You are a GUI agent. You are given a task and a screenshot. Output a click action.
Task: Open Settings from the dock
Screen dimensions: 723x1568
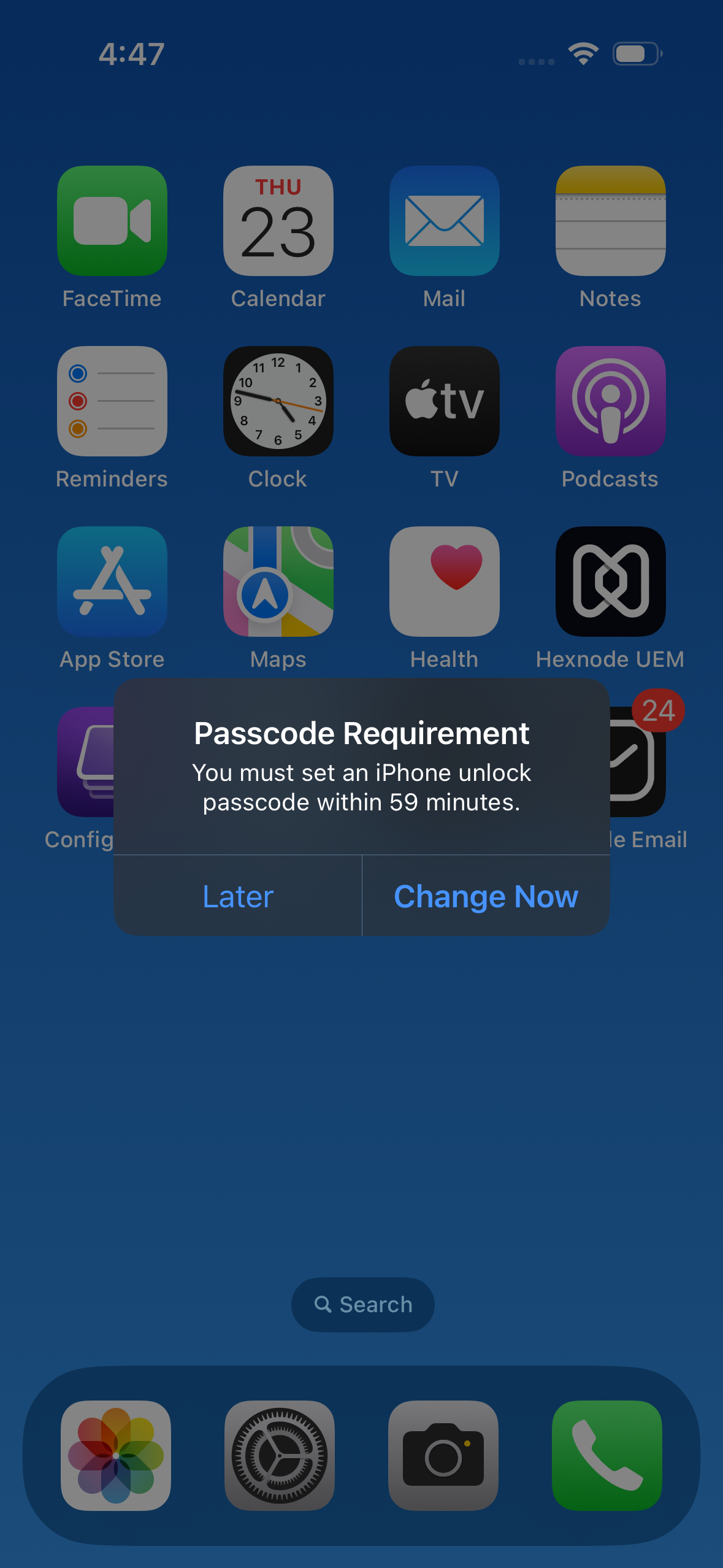(x=280, y=1455)
